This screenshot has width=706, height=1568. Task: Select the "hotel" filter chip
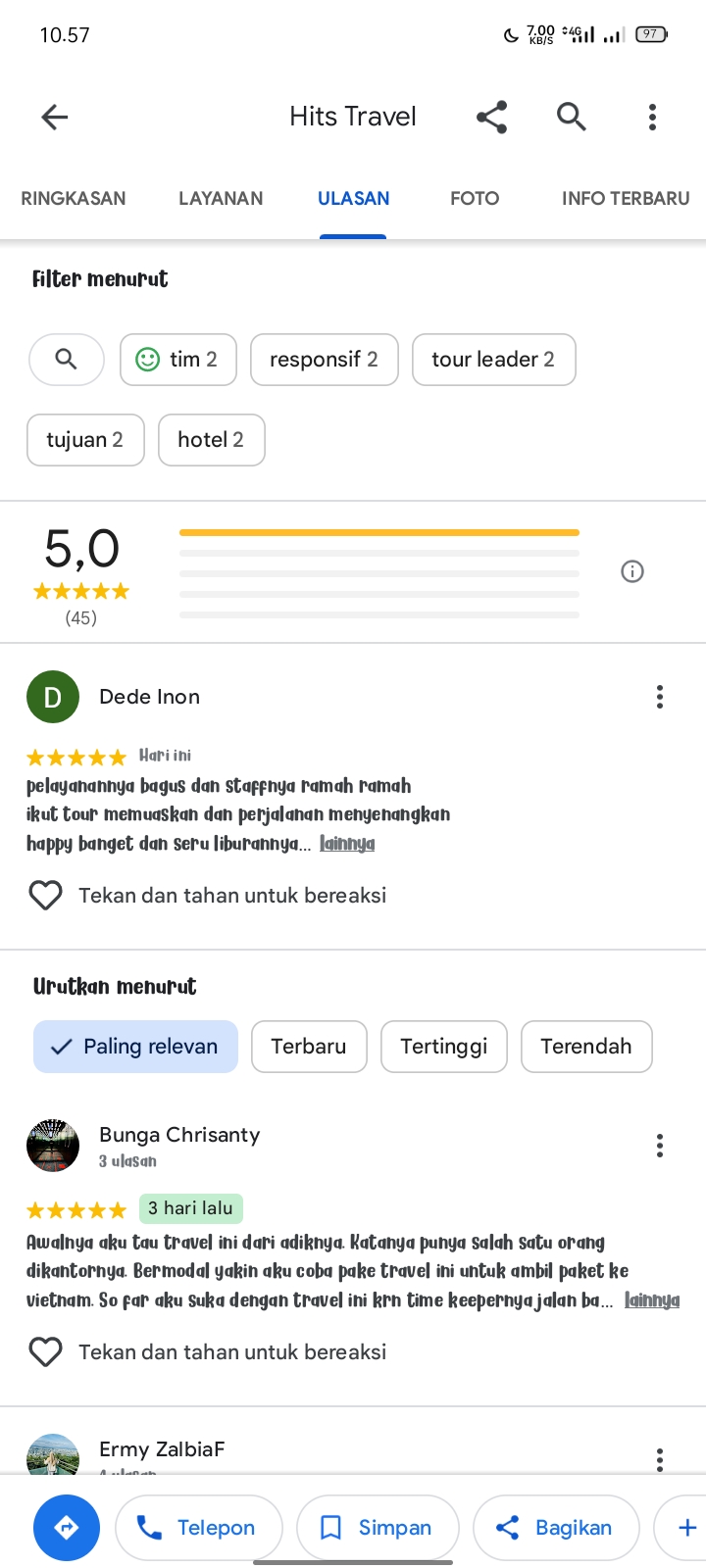tap(211, 440)
